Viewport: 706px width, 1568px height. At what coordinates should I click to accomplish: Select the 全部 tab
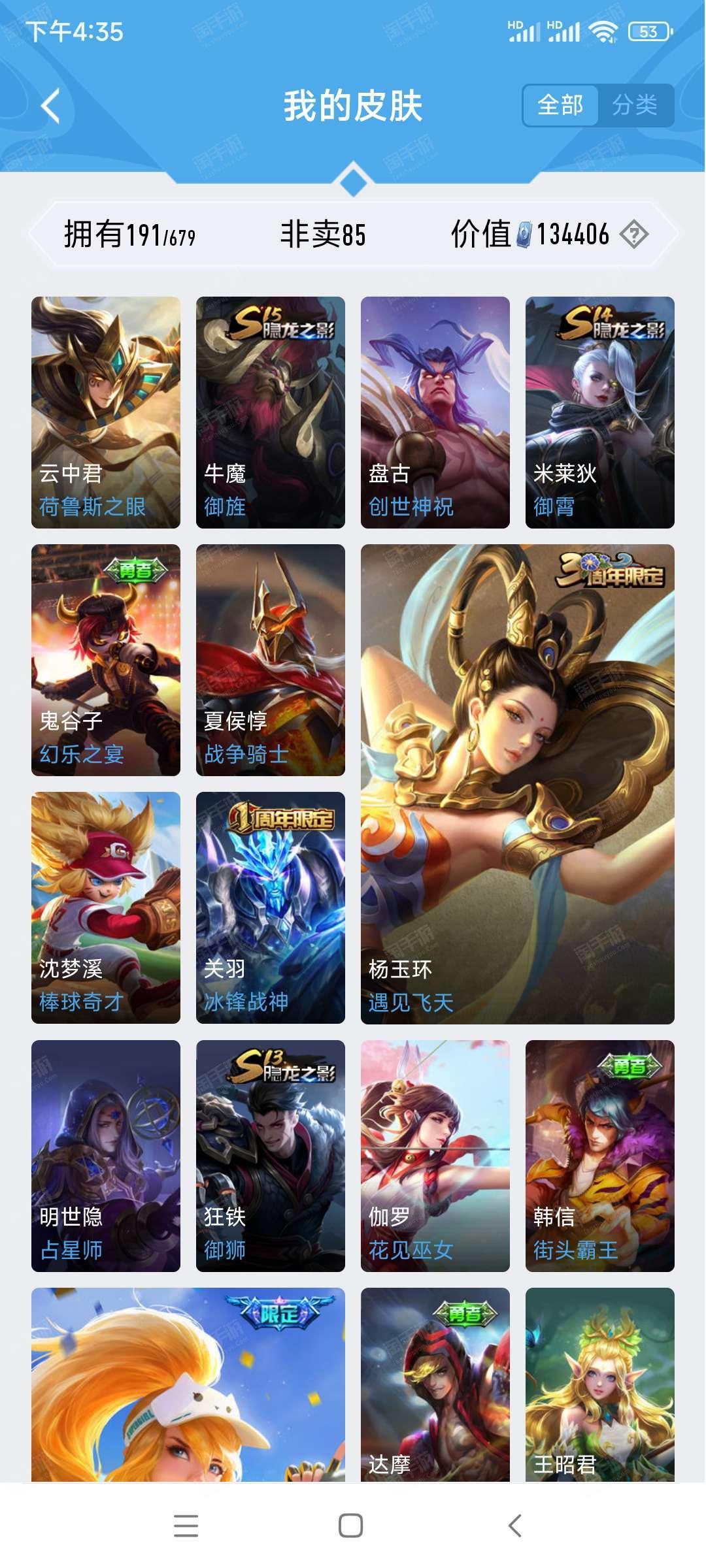click(560, 105)
